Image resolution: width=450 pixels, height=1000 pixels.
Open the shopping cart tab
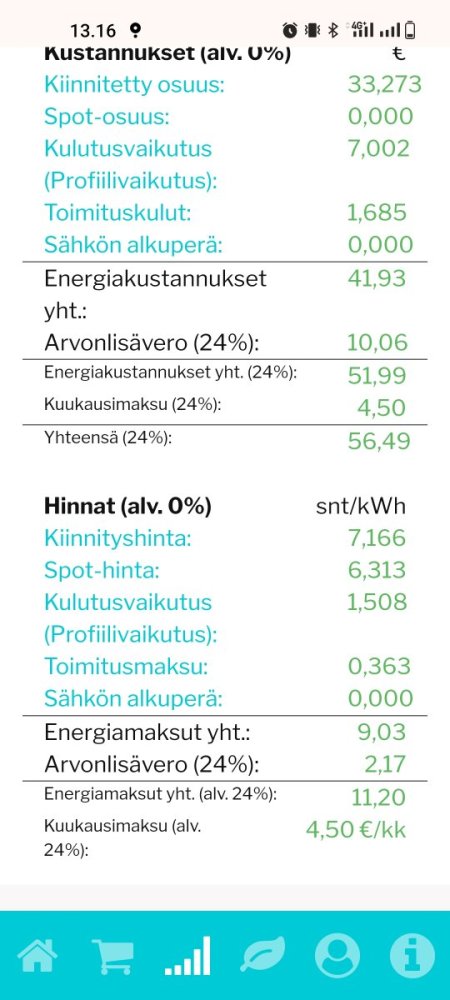pyautogui.click(x=113, y=956)
